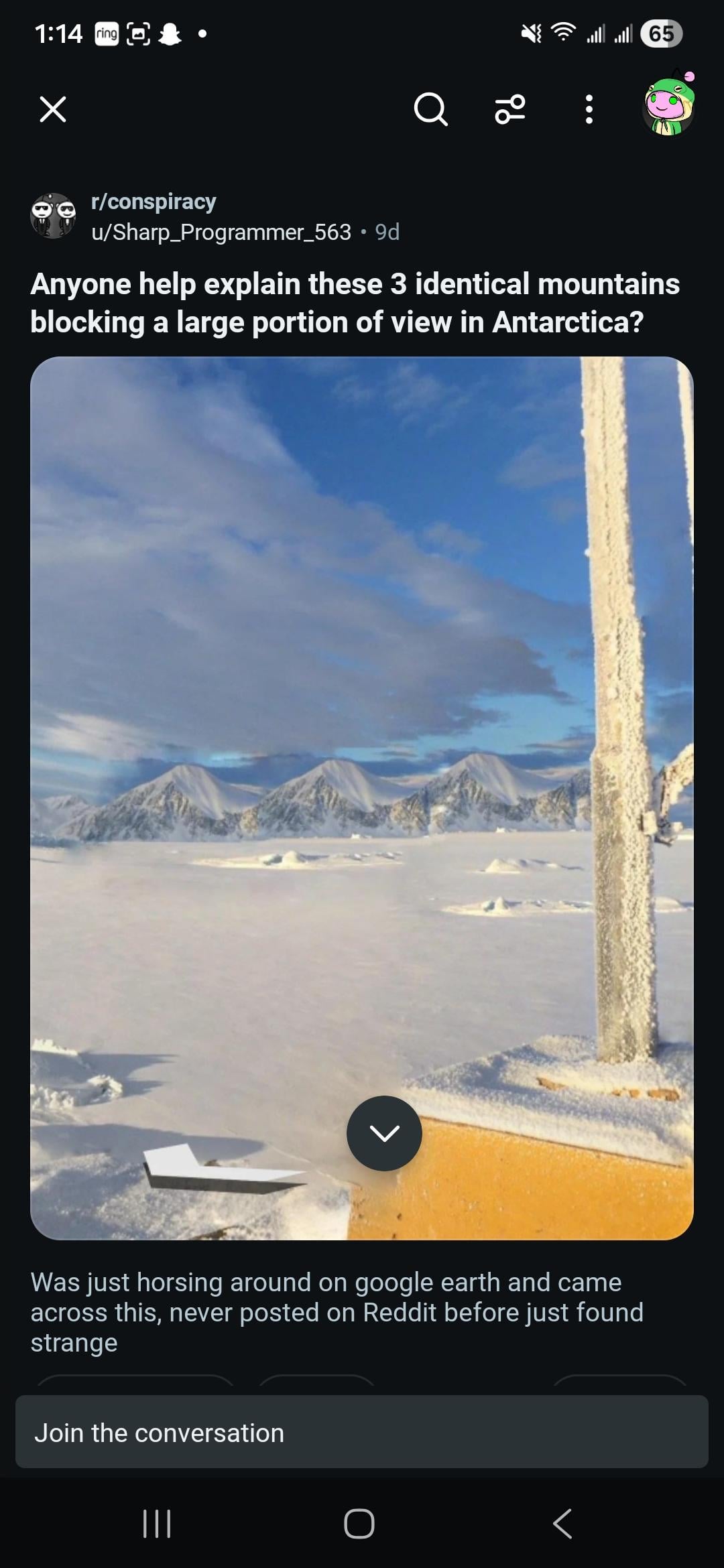The image size is (724, 1568).
Task: Open the comment sort and filter options
Action: click(x=509, y=109)
